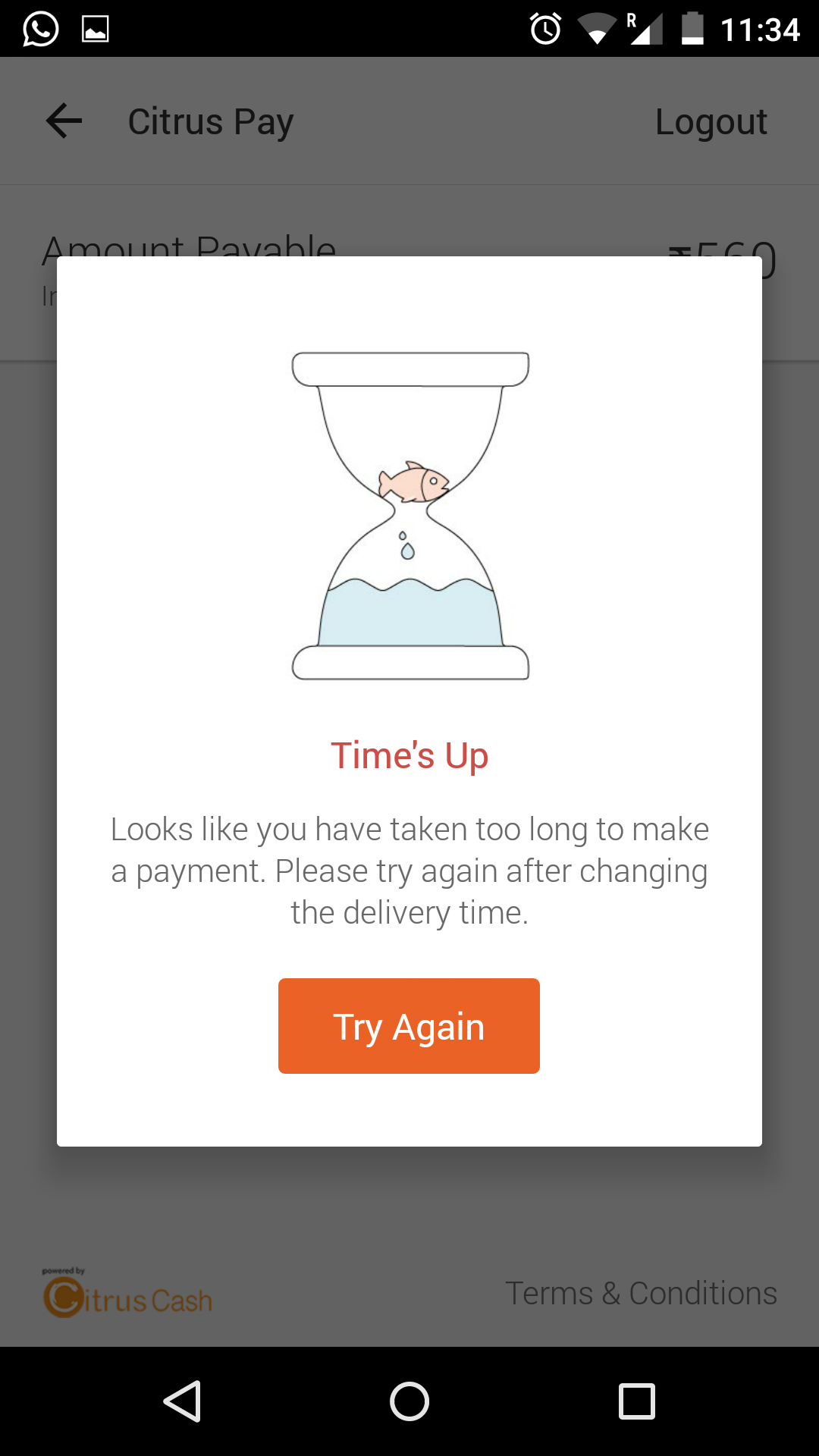The height and width of the screenshot is (1456, 819).
Task: Log out of Citrus Pay
Action: tap(711, 122)
